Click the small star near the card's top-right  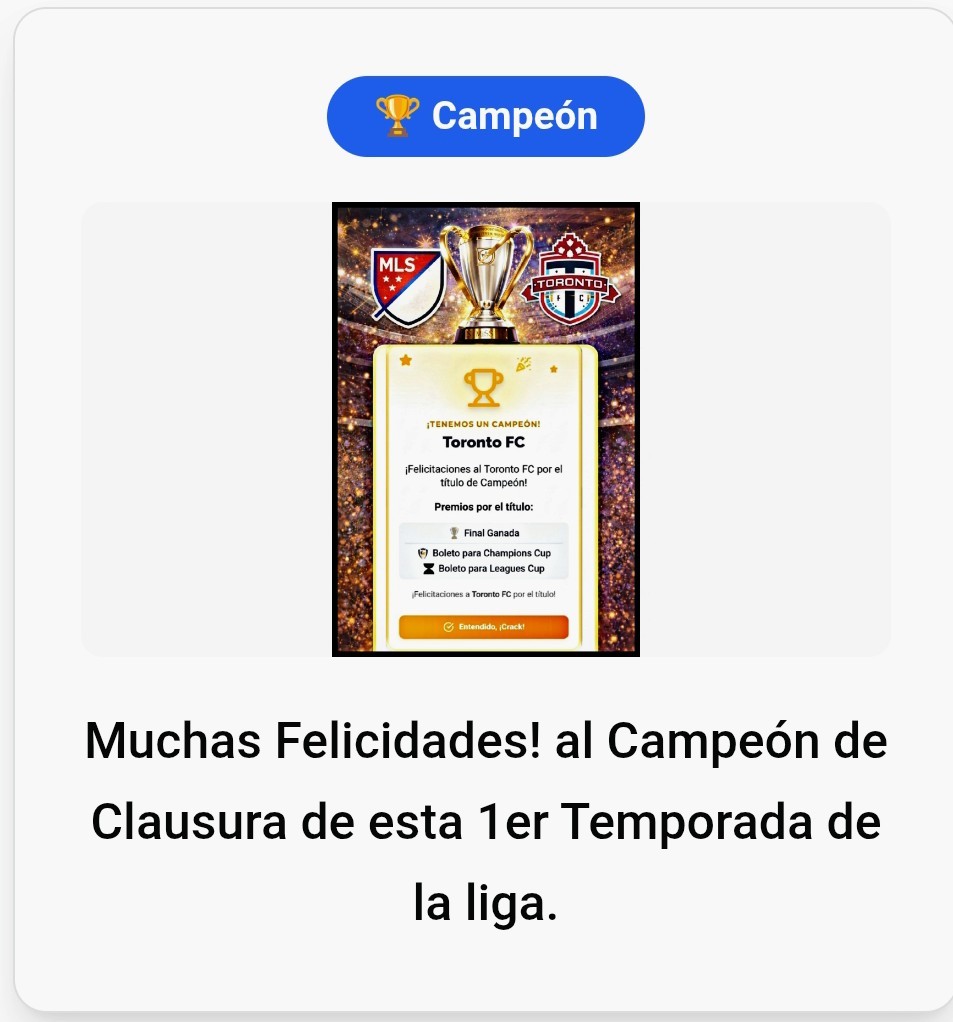click(553, 370)
